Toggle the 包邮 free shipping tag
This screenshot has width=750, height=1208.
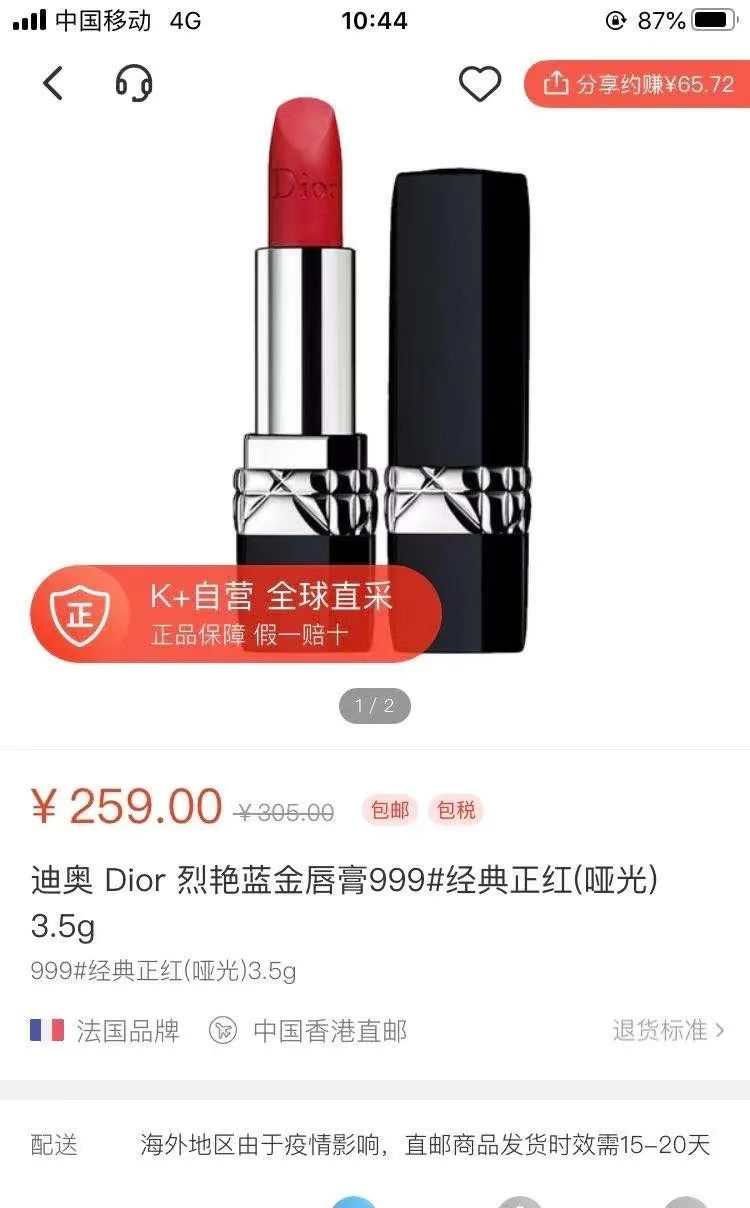[x=388, y=810]
